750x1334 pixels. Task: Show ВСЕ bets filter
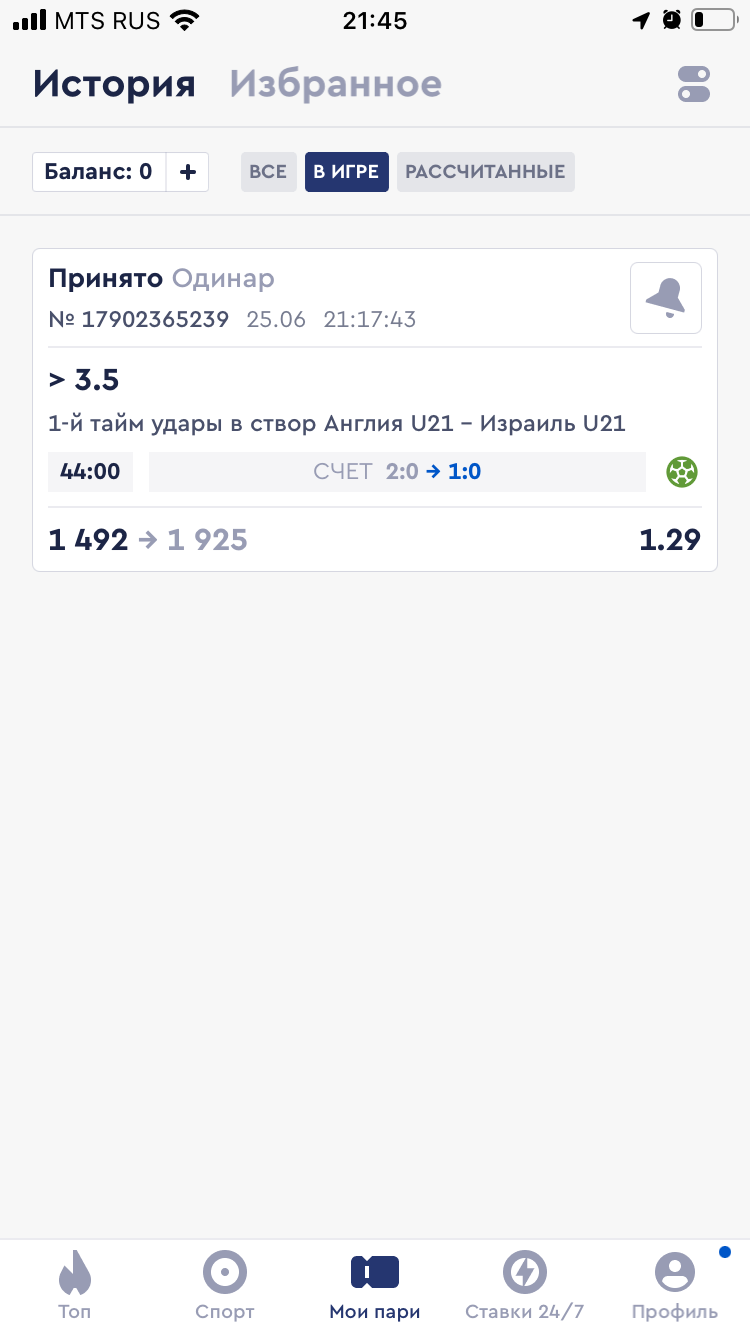point(268,172)
